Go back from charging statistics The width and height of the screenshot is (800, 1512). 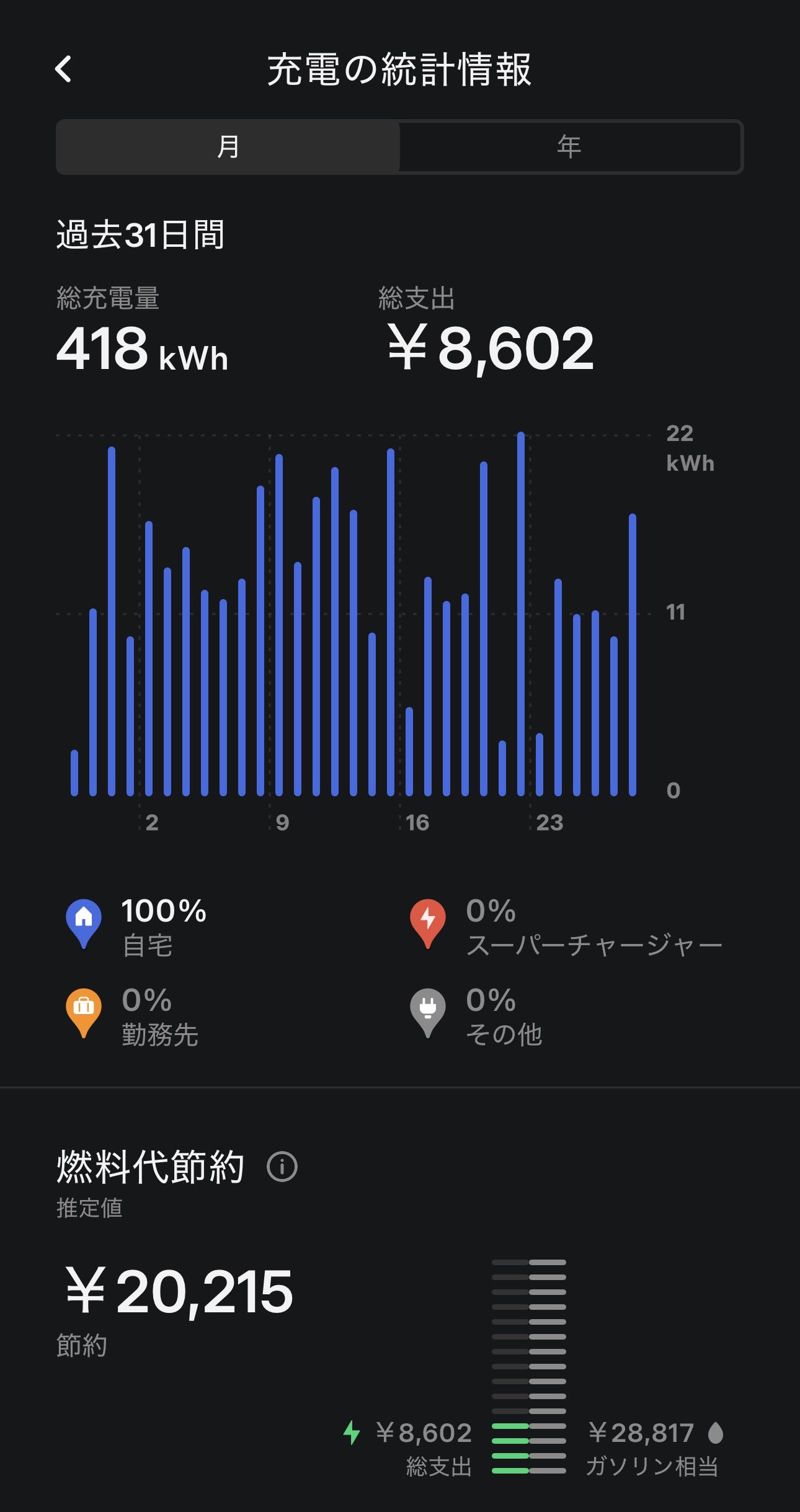[x=64, y=69]
